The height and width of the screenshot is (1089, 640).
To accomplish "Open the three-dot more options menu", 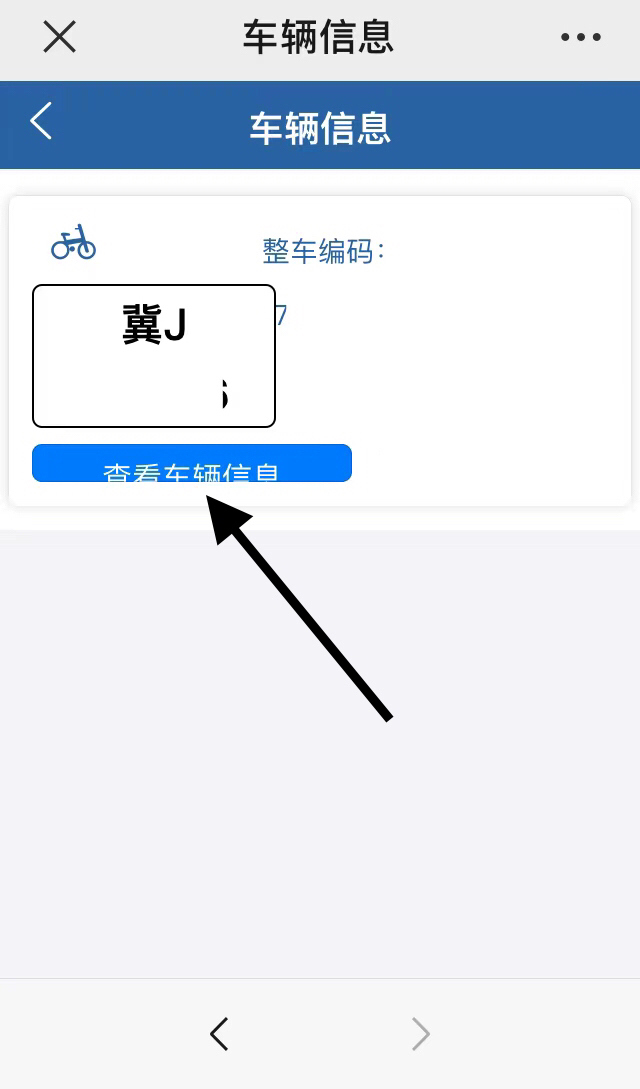I will (580, 38).
